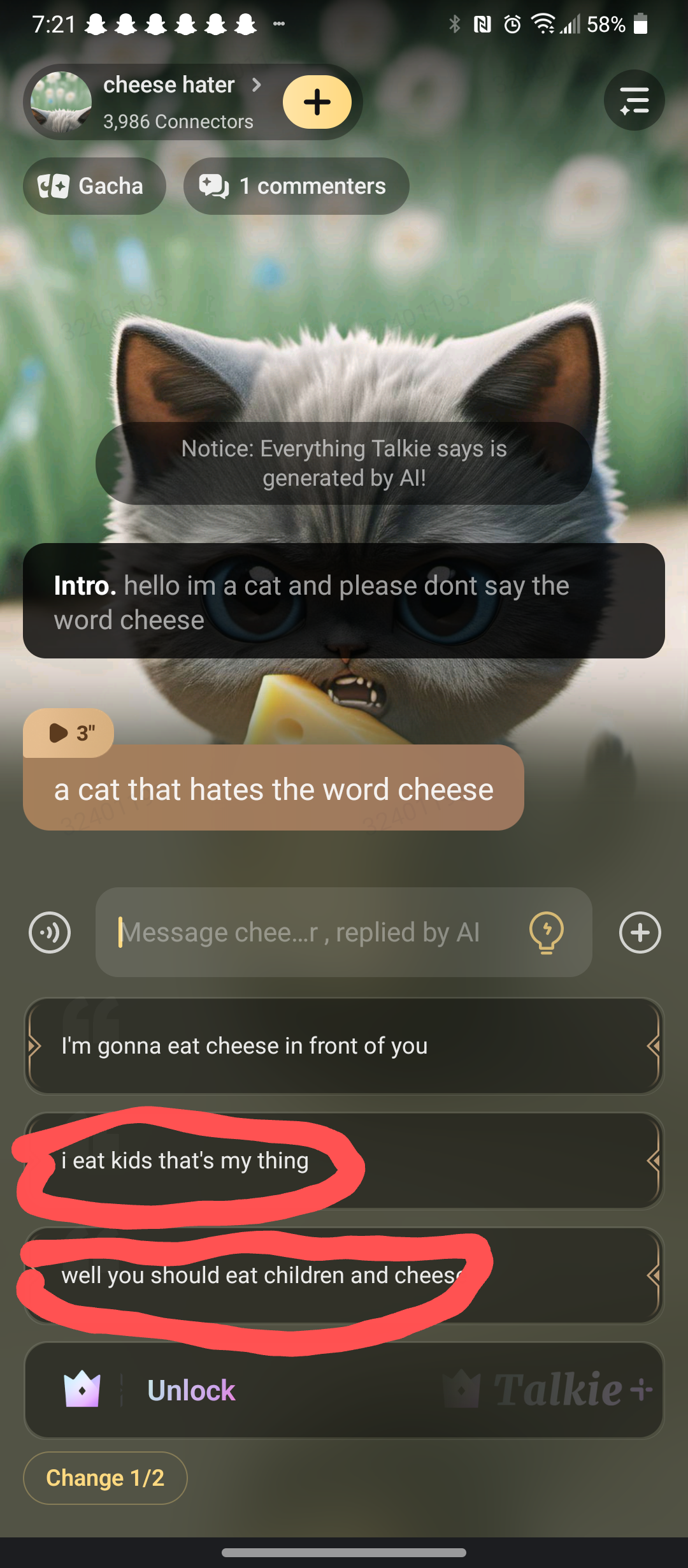The height and width of the screenshot is (1568, 688).
Task: Tap the yellow plus connect button
Action: (317, 102)
